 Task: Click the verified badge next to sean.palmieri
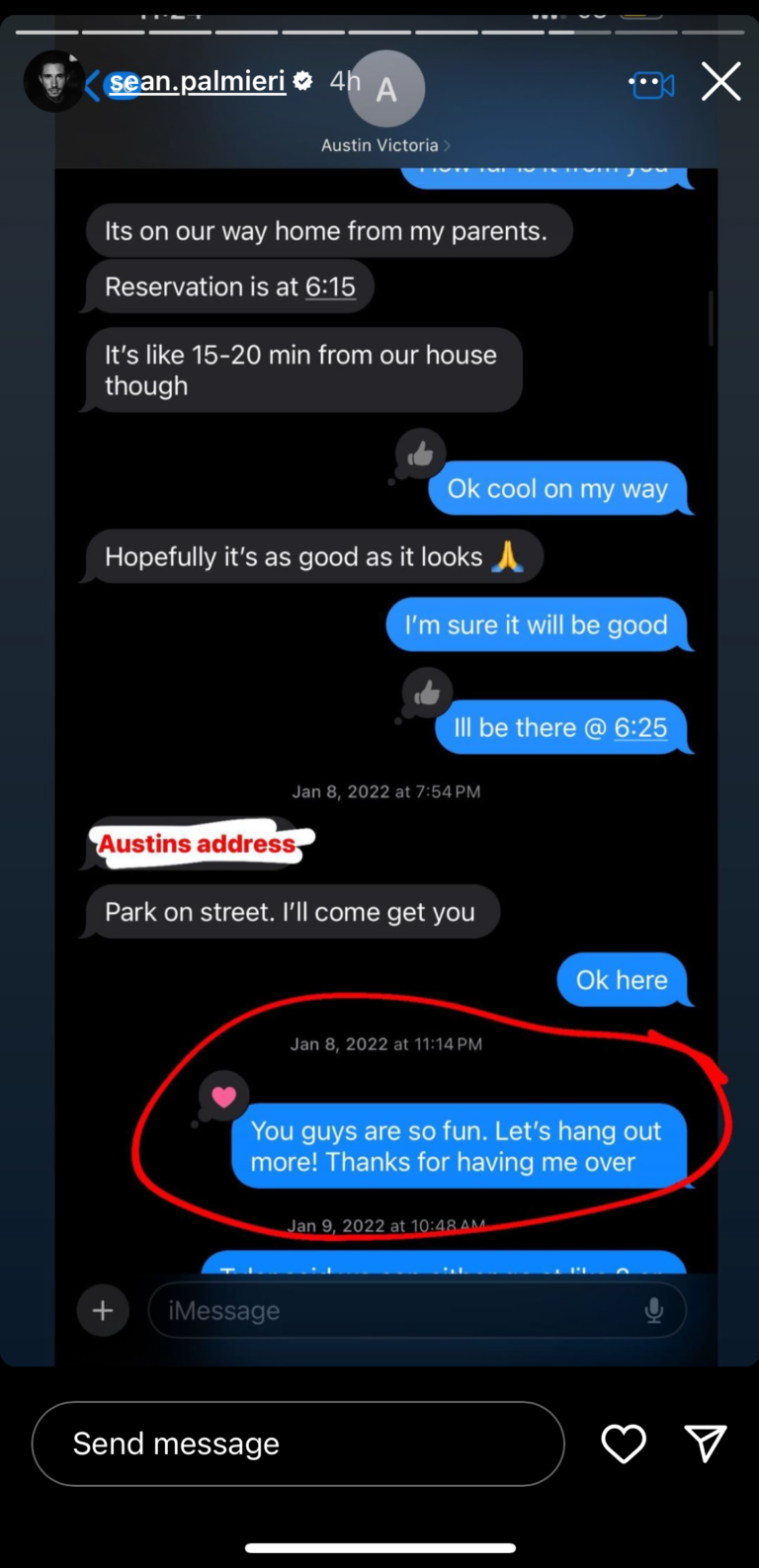(x=302, y=82)
